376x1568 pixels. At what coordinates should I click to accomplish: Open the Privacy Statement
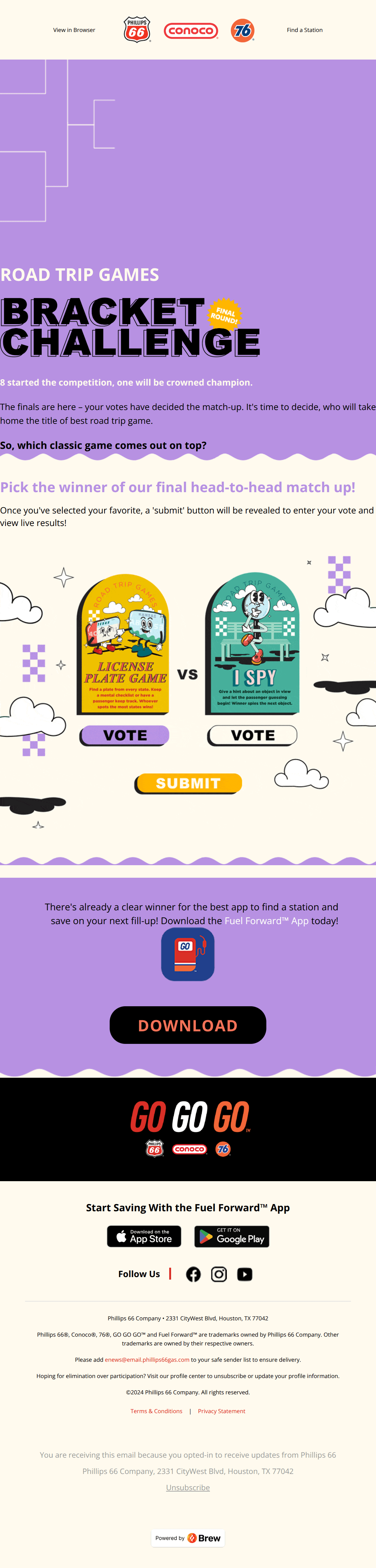point(222,1411)
